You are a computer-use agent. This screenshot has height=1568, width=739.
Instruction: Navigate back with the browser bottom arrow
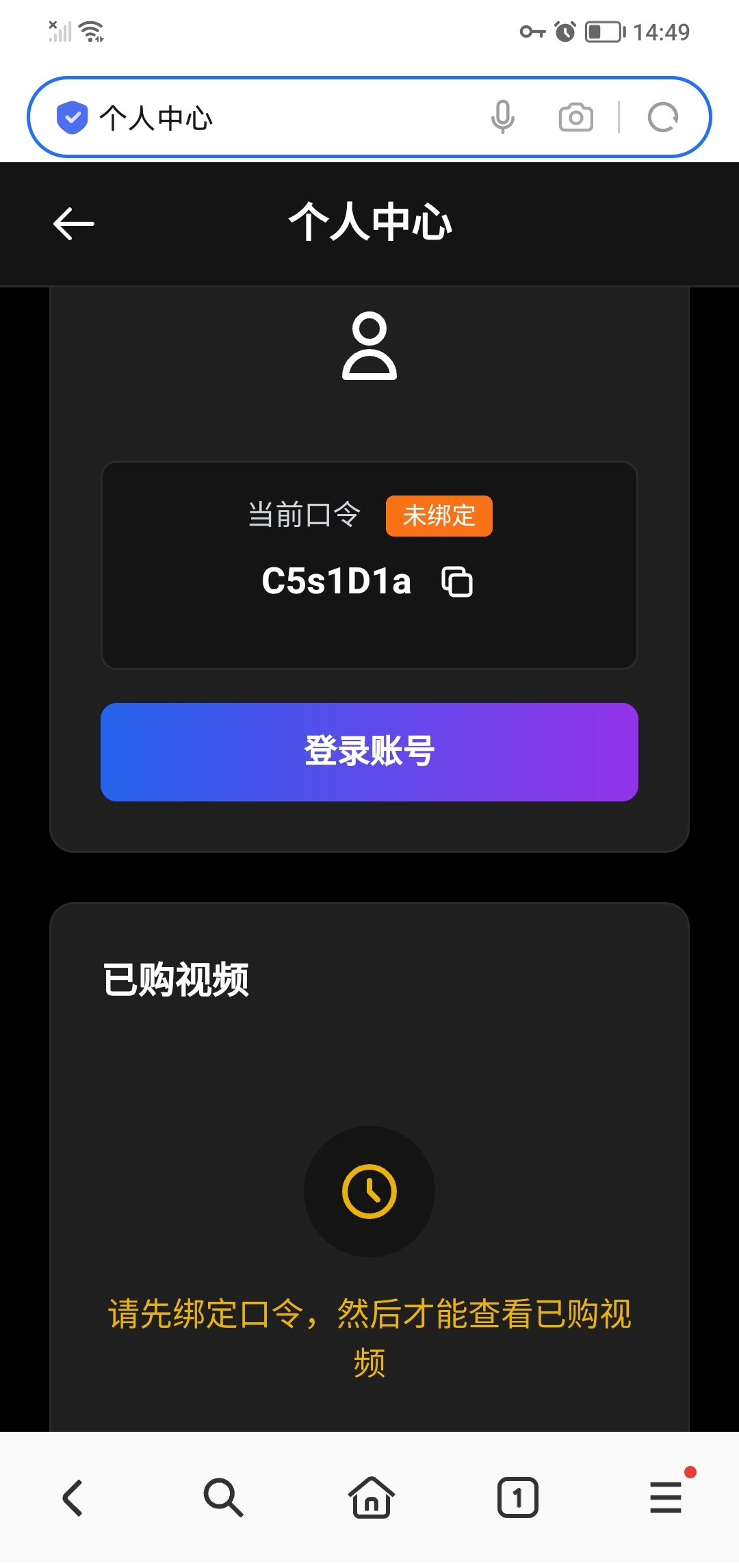(73, 1498)
